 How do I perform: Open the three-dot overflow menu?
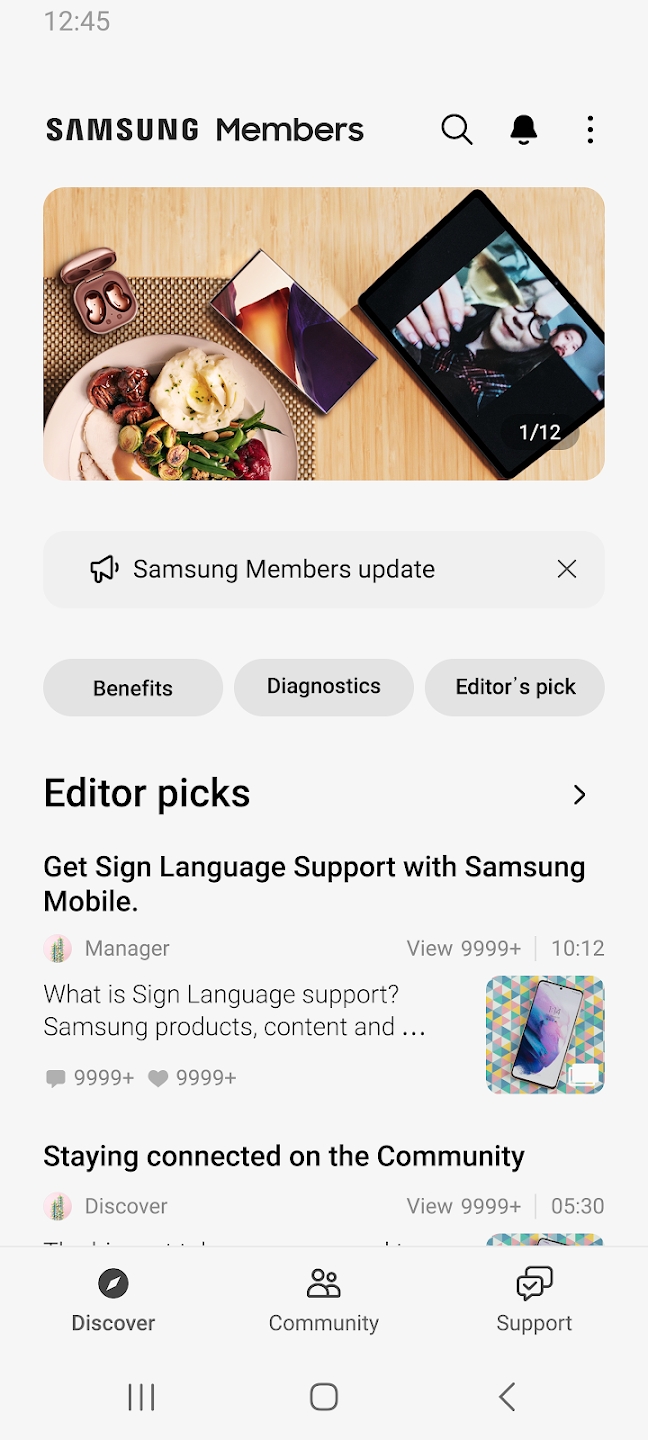point(590,129)
